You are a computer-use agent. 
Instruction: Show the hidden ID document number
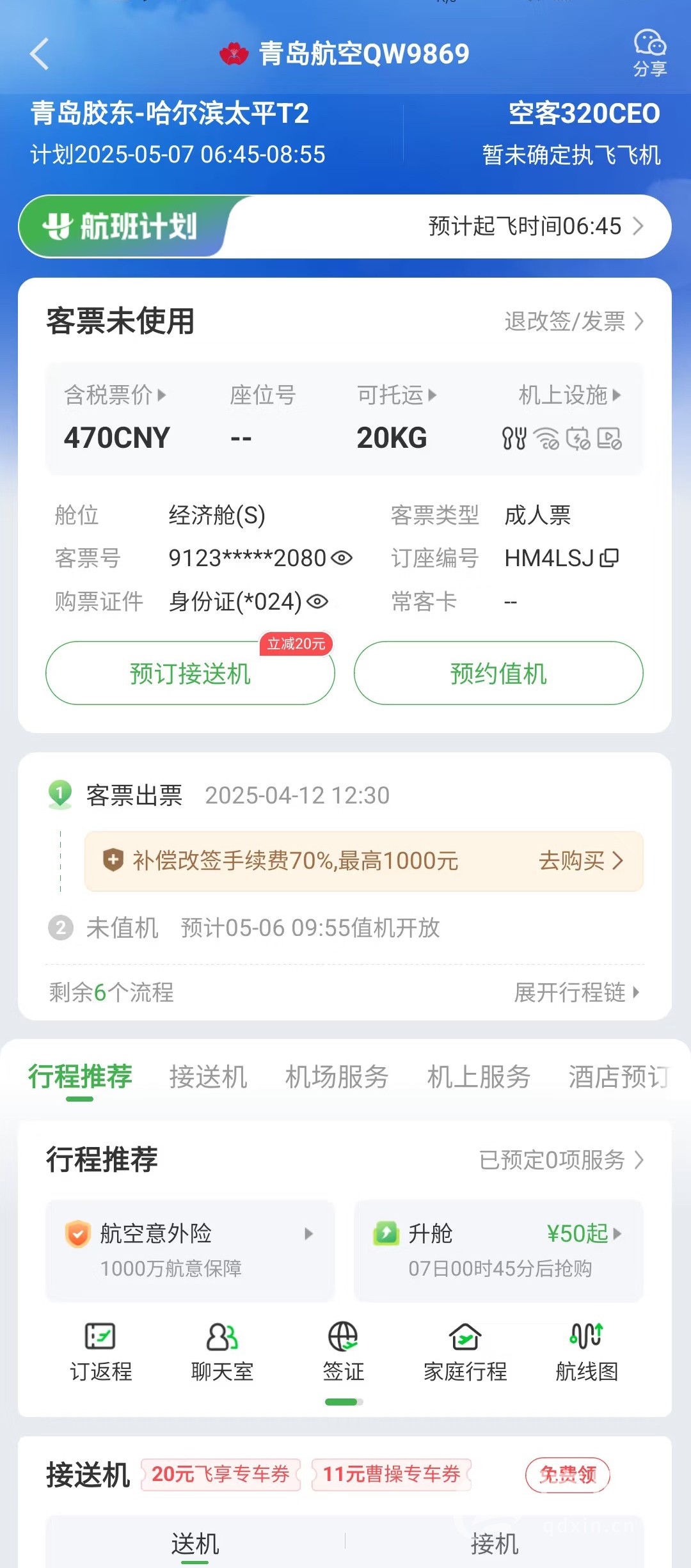coord(317,601)
